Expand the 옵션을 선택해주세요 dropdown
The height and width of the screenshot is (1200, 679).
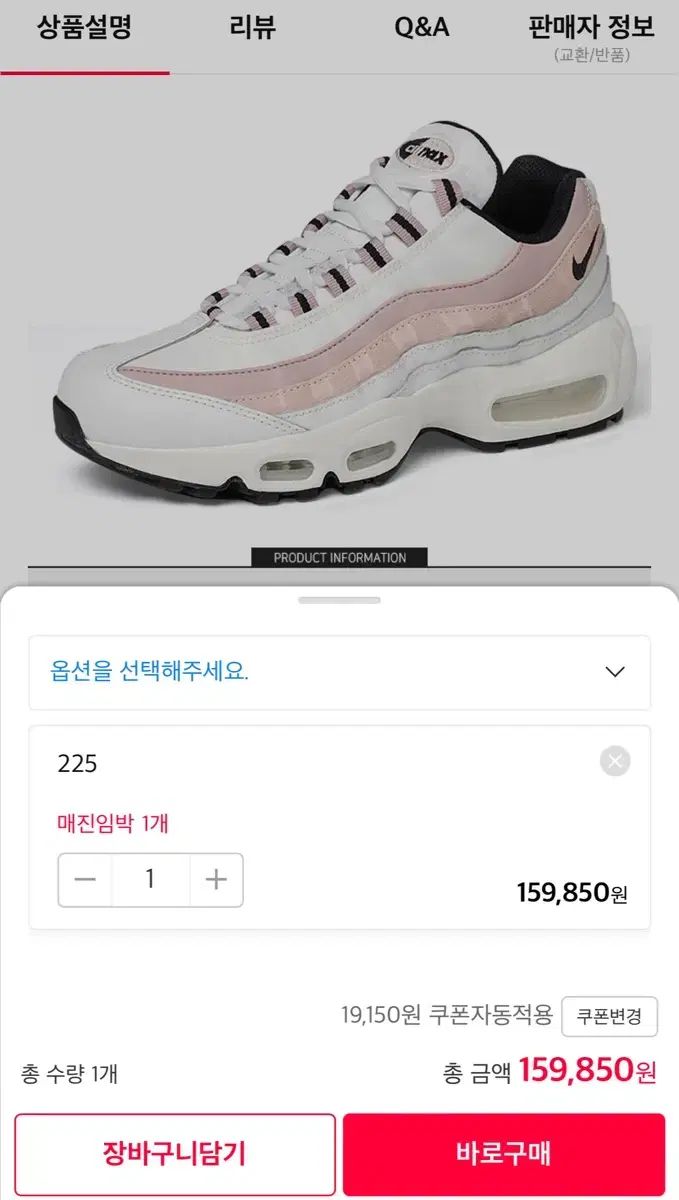click(x=339, y=672)
